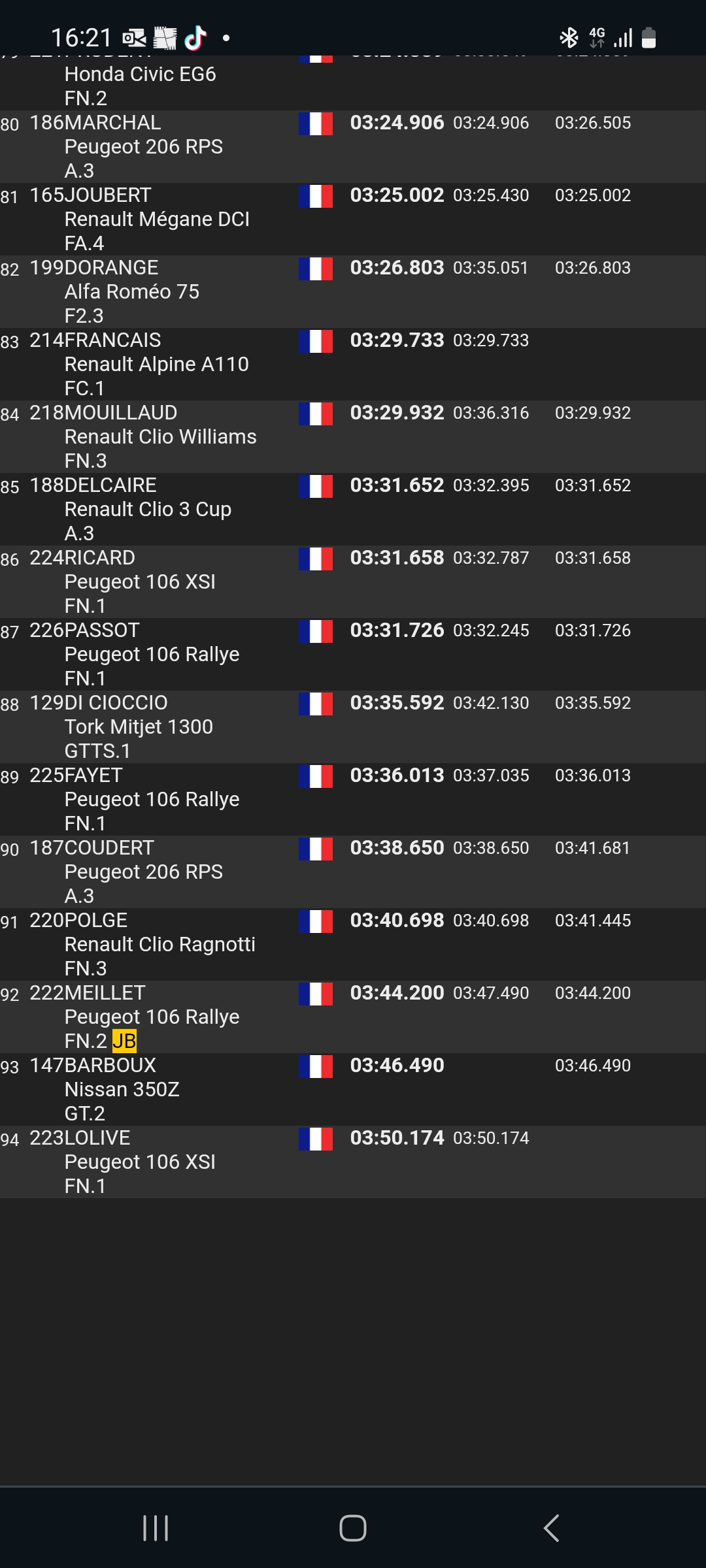Return to the home screen
Screen dimensions: 706x1568
(x=353, y=1528)
